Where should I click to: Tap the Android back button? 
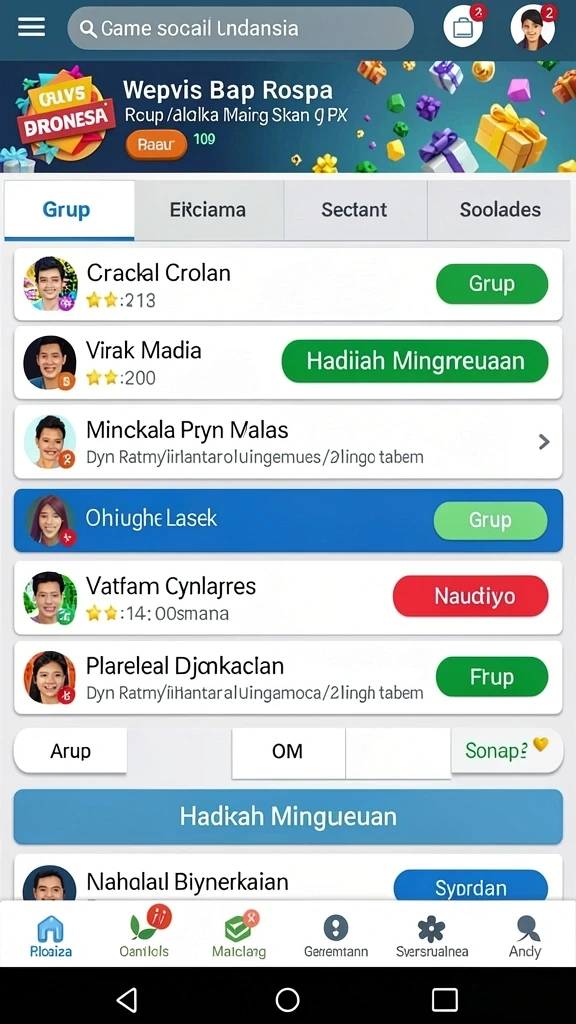click(127, 1000)
